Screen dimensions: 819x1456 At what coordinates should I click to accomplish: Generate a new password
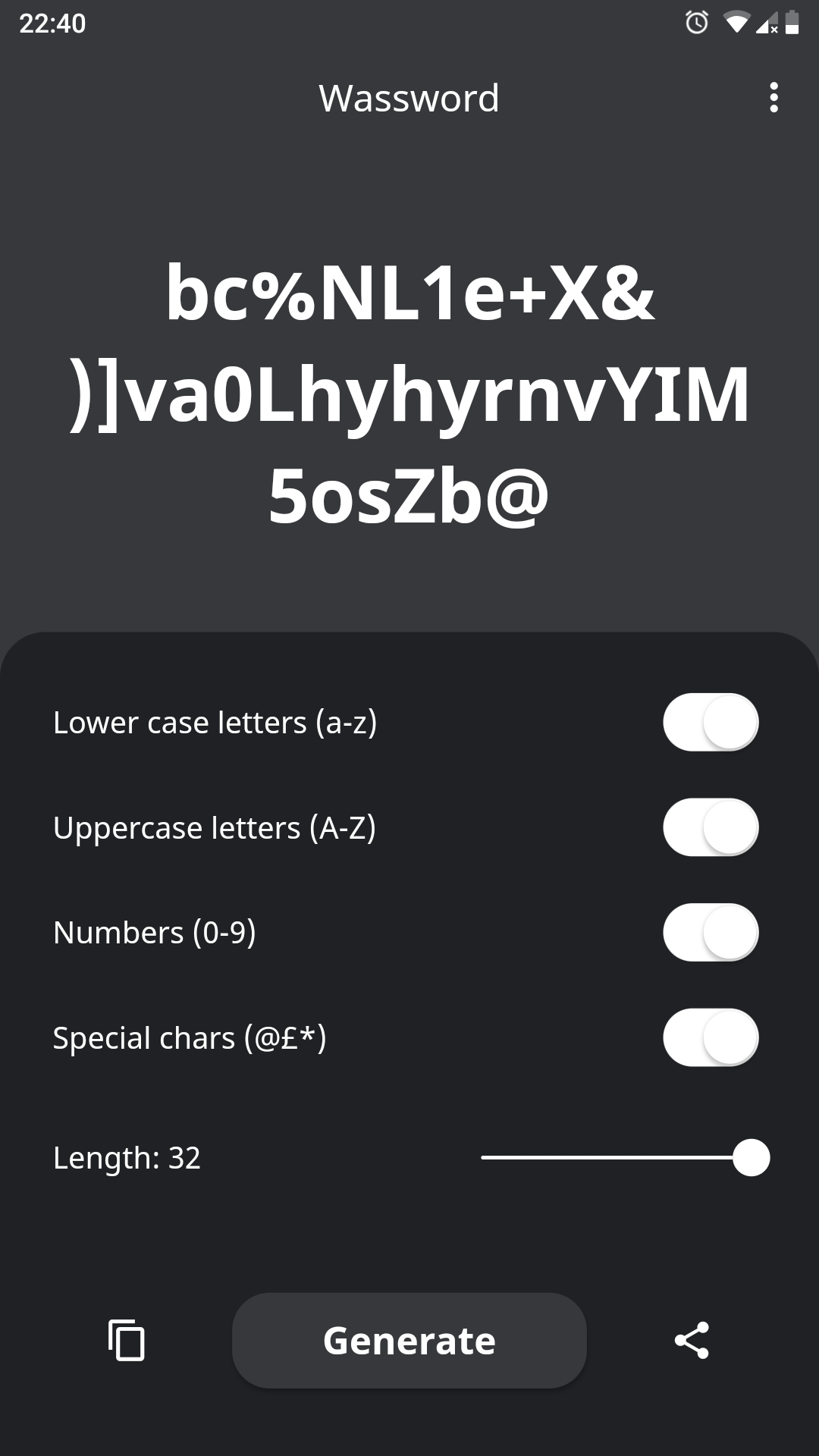(409, 1341)
